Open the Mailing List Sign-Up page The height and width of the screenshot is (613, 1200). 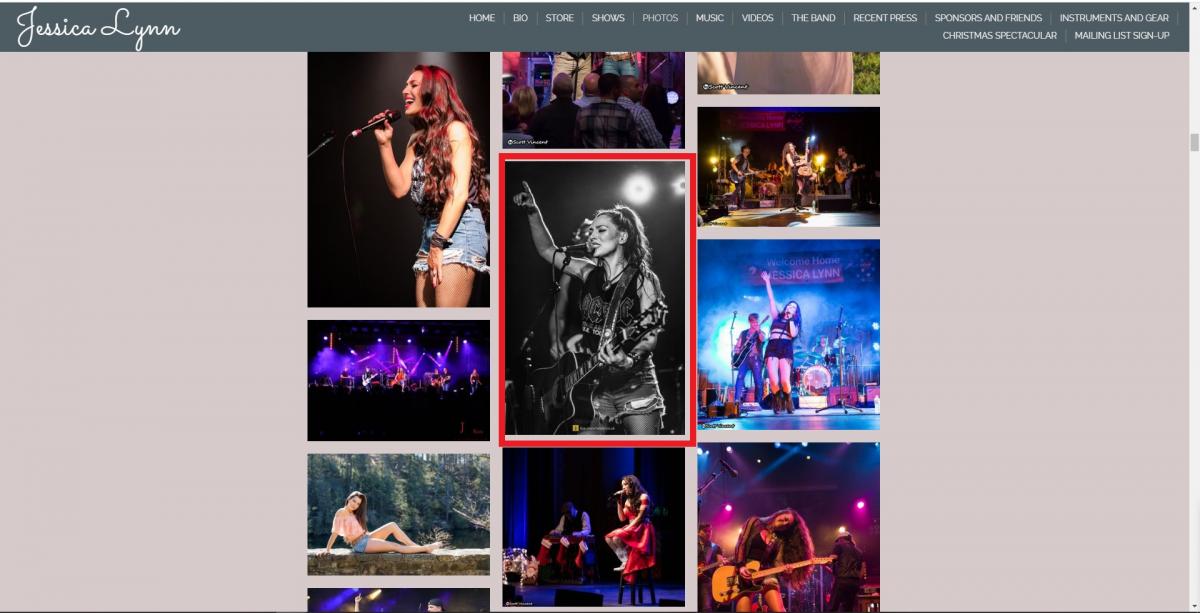coord(1121,36)
